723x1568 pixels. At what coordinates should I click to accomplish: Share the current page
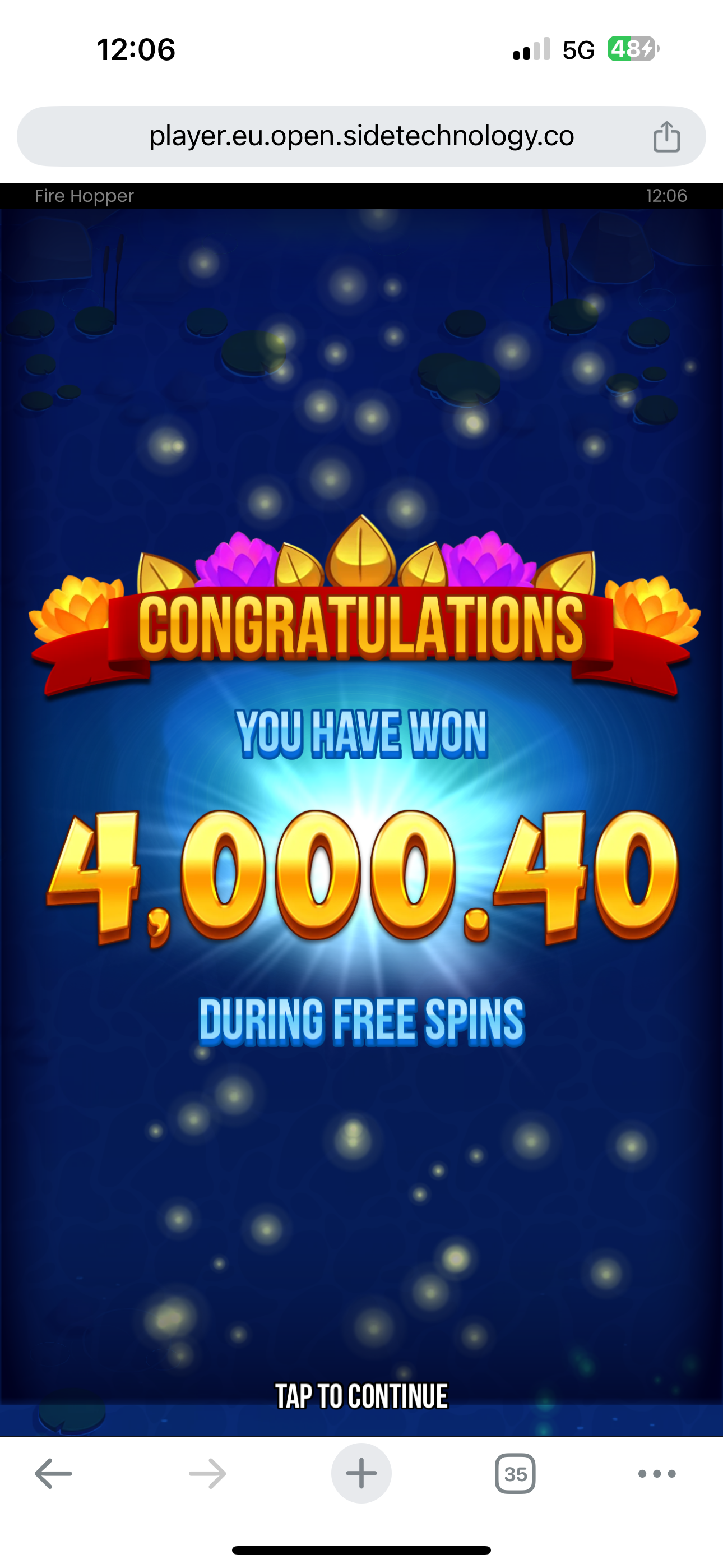tap(666, 136)
